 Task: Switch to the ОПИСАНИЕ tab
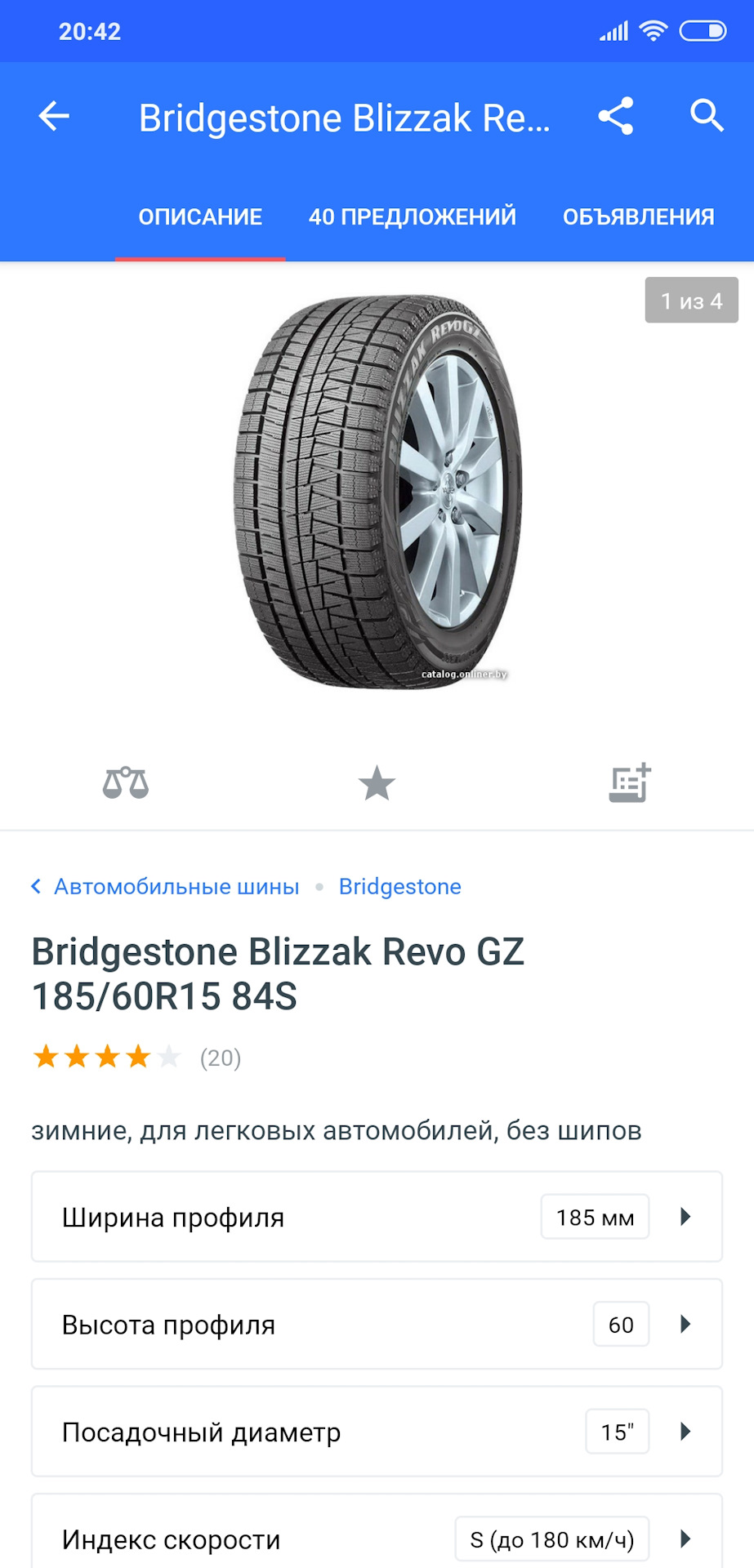[x=200, y=216]
